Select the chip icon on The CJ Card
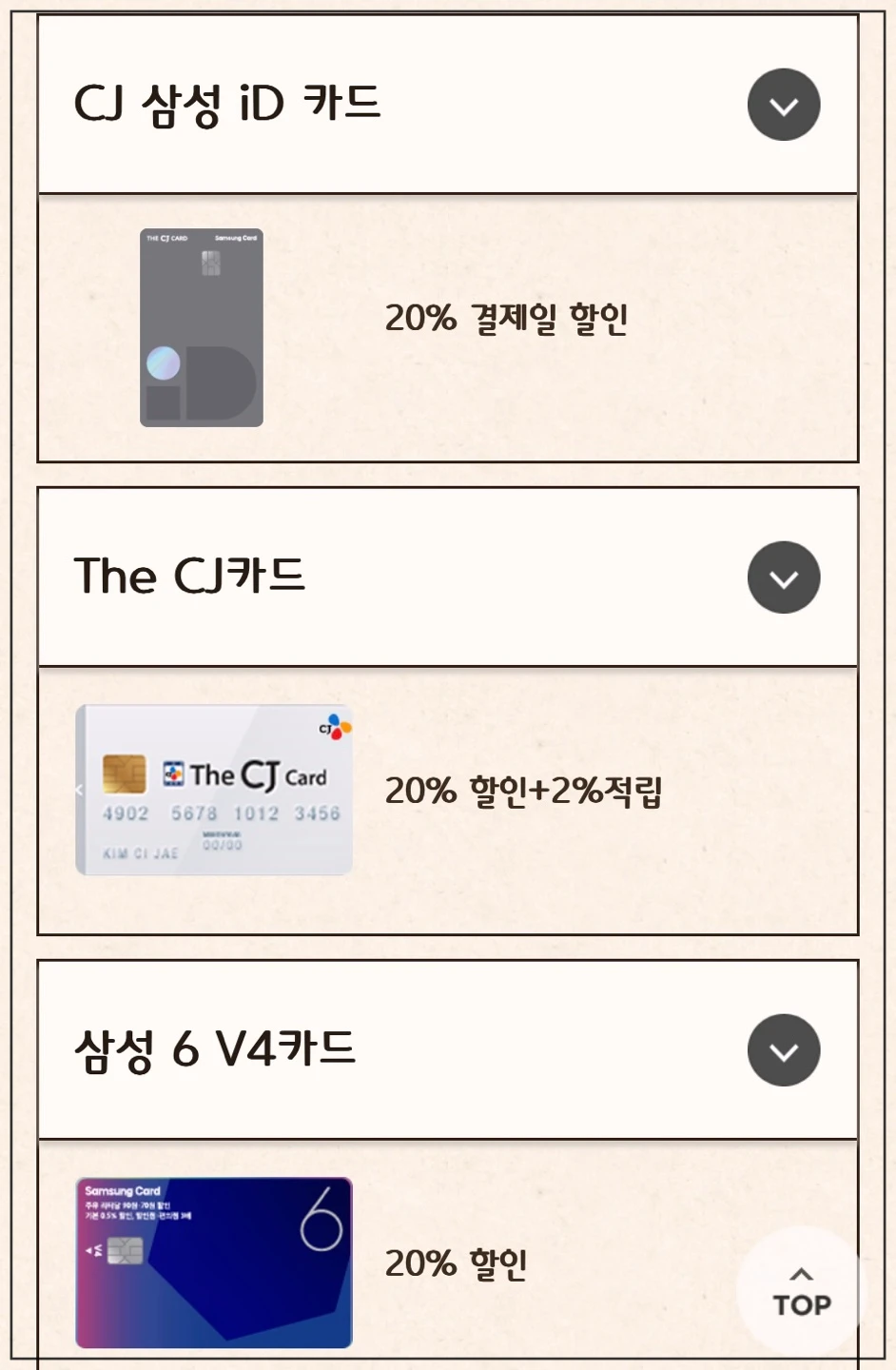This screenshot has width=896, height=1370. point(124,774)
